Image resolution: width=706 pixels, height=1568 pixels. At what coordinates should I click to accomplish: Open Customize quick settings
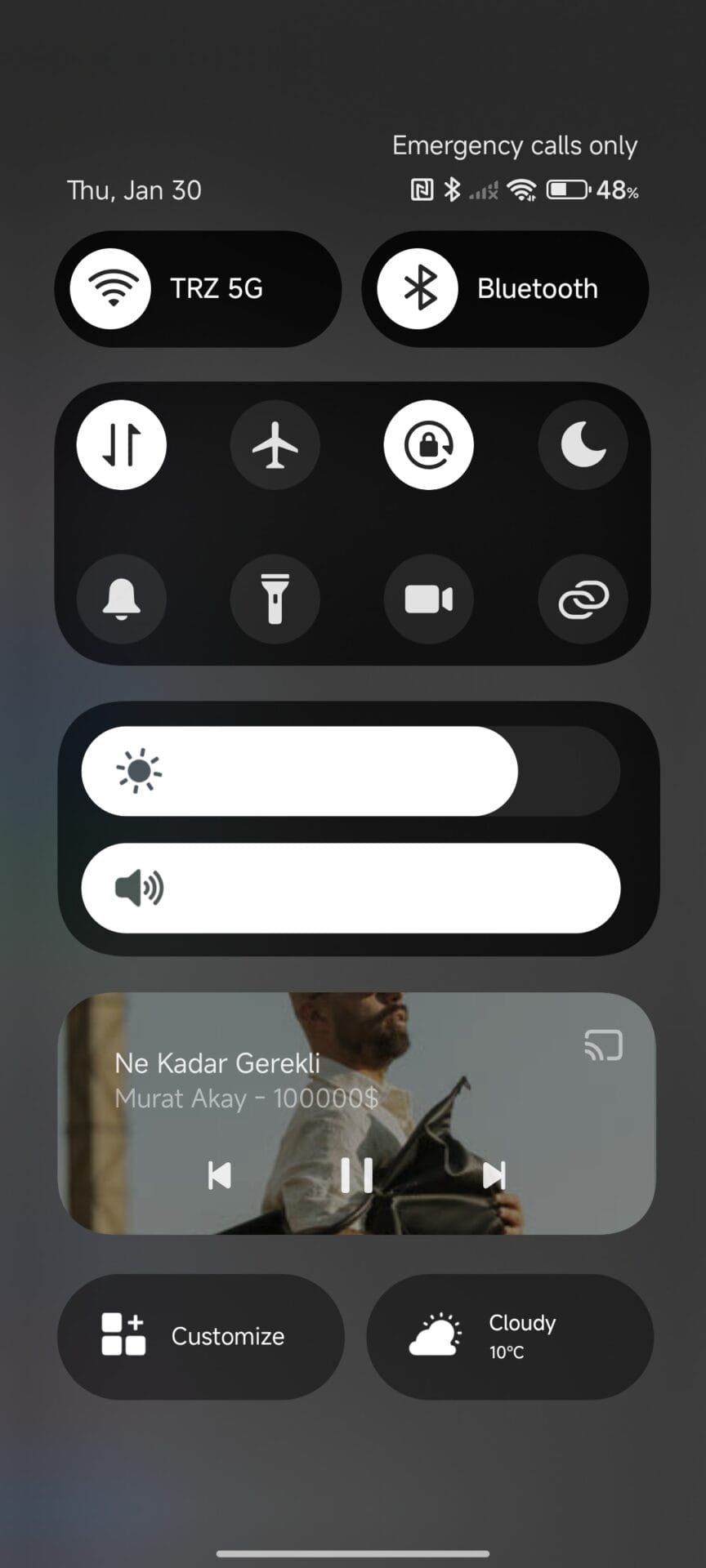200,1336
